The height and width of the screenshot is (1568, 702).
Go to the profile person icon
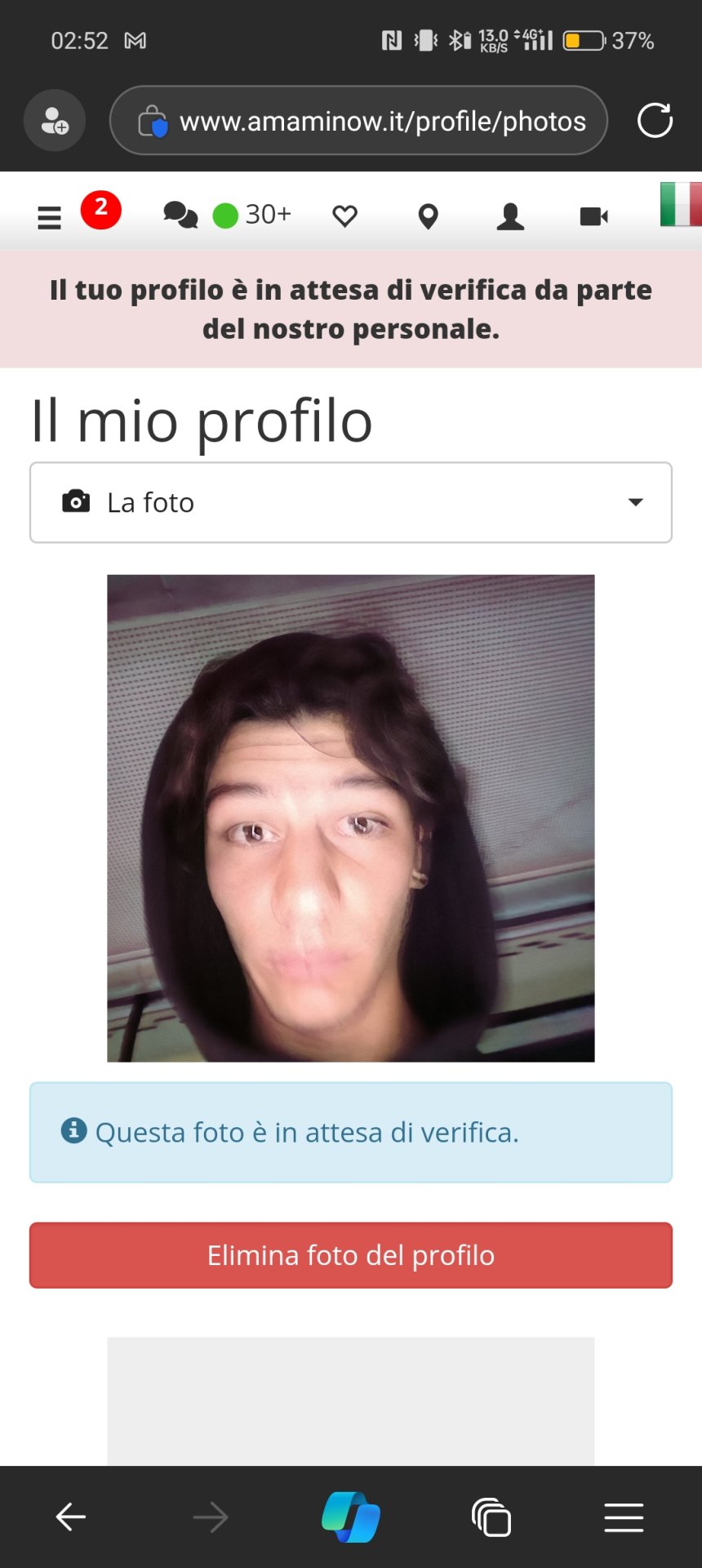[x=510, y=216]
